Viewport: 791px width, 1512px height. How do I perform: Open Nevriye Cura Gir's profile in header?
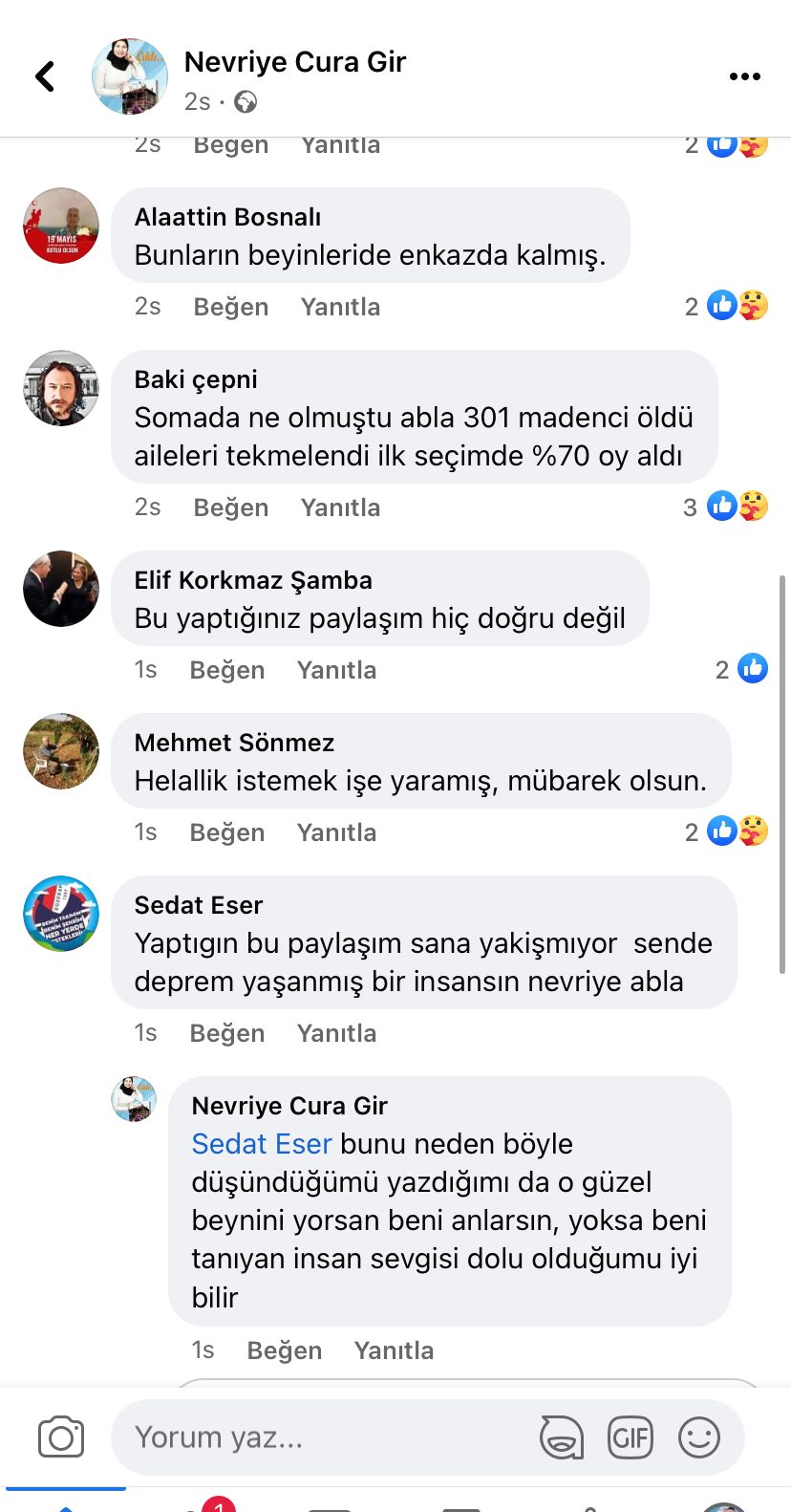coord(294,62)
